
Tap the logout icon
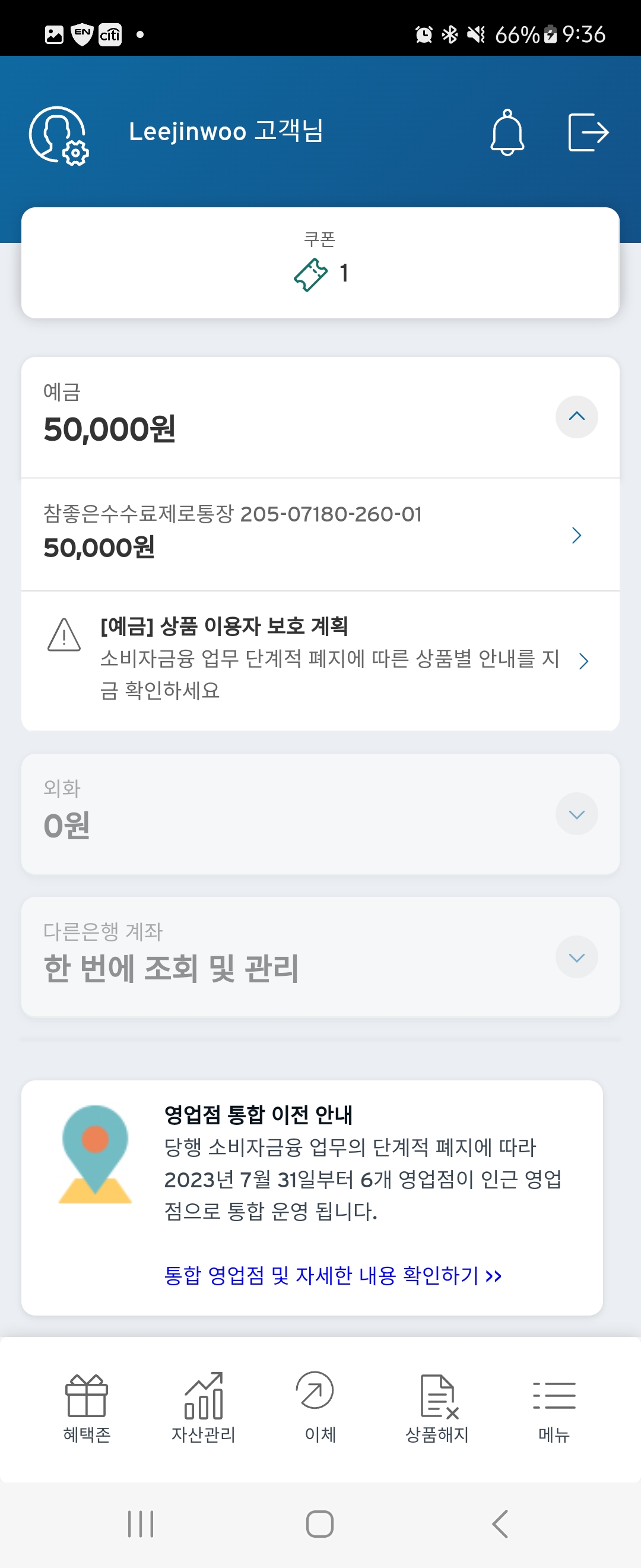pos(588,132)
